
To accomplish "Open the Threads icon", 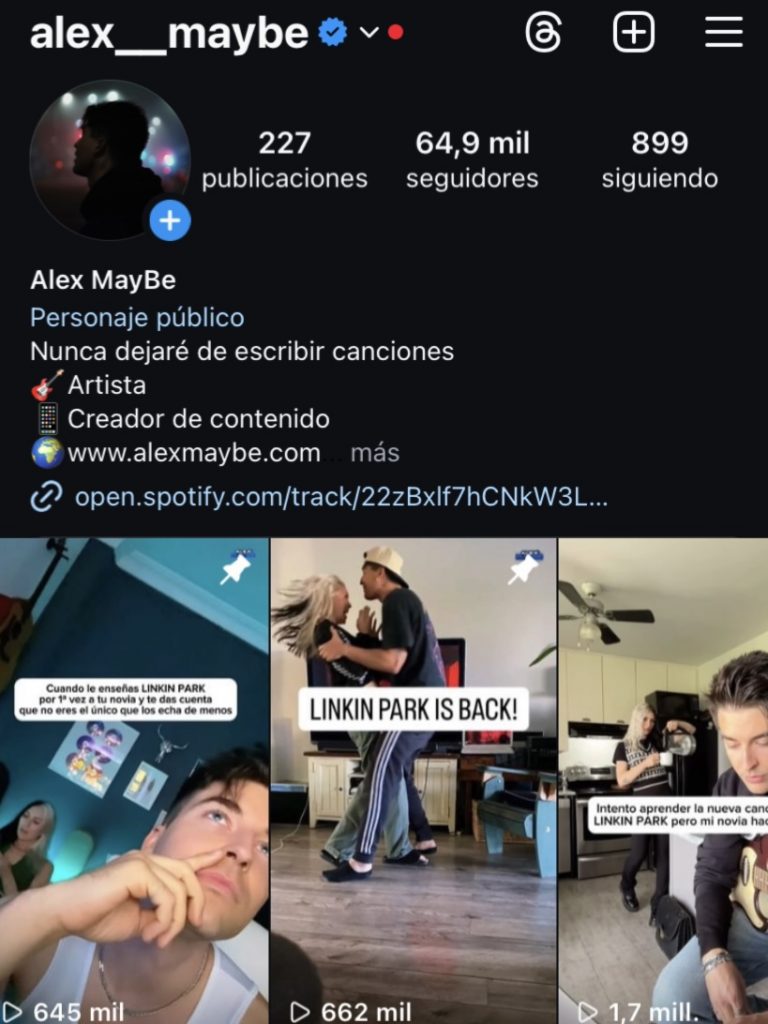I will [544, 33].
